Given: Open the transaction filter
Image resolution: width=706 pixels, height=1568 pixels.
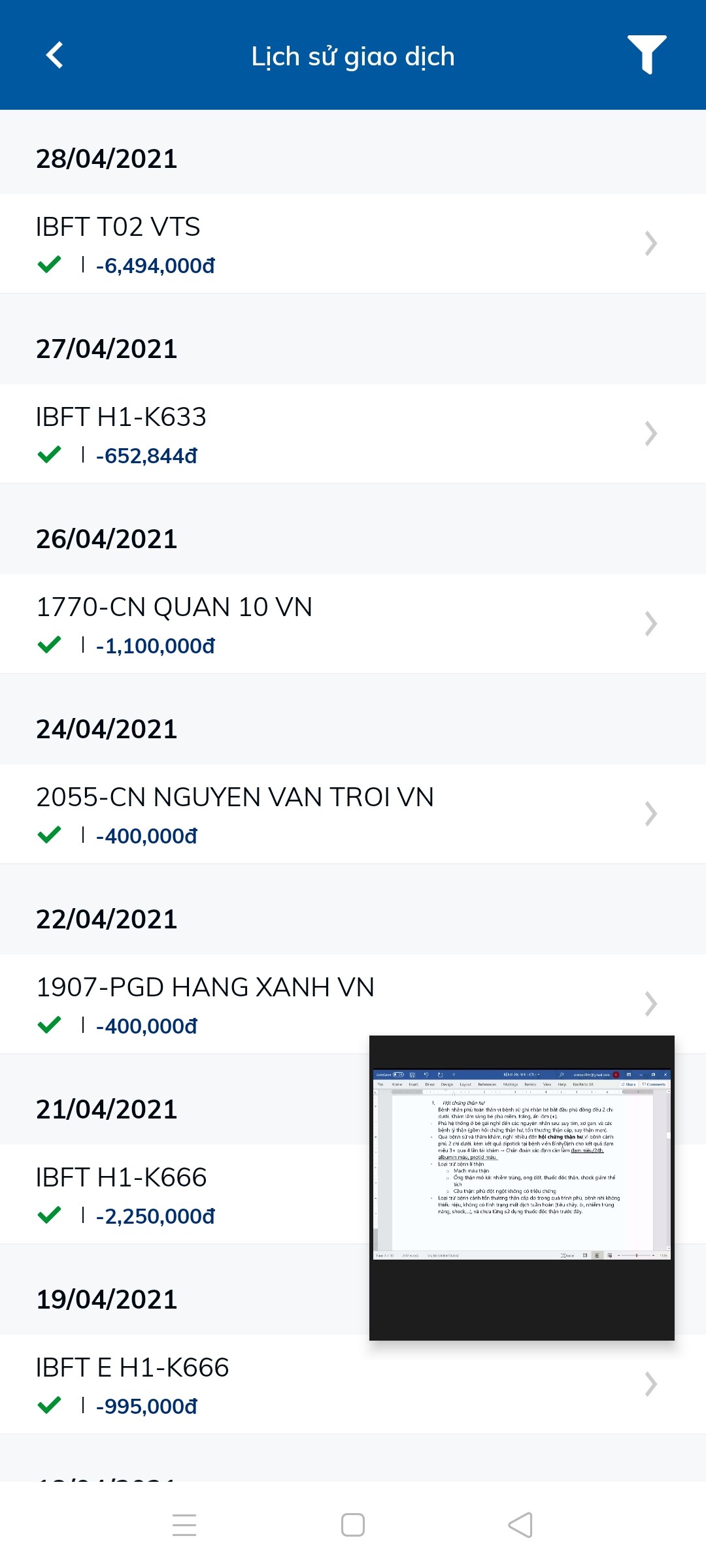Looking at the screenshot, I should [647, 54].
